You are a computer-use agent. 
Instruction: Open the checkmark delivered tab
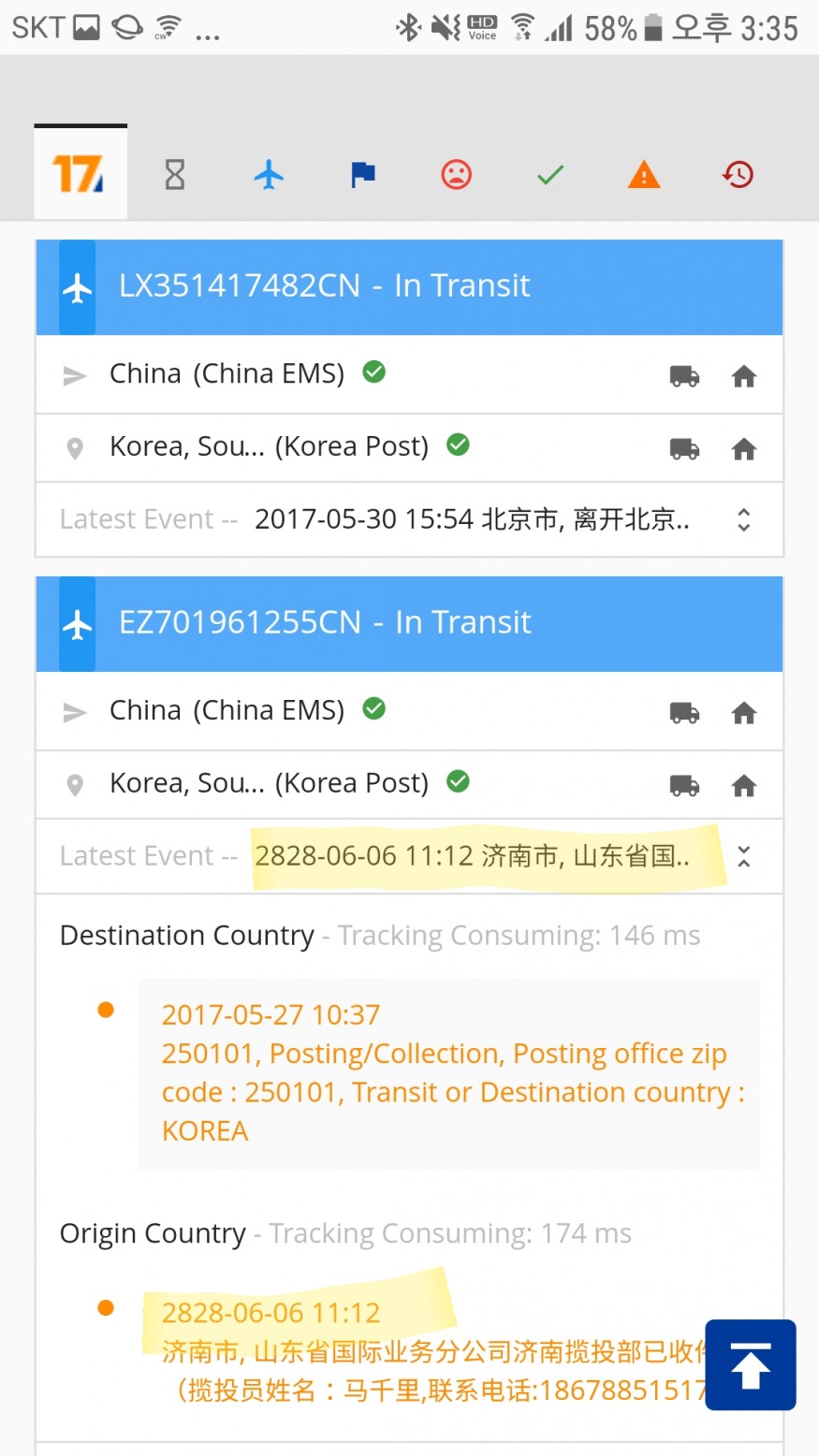point(550,174)
